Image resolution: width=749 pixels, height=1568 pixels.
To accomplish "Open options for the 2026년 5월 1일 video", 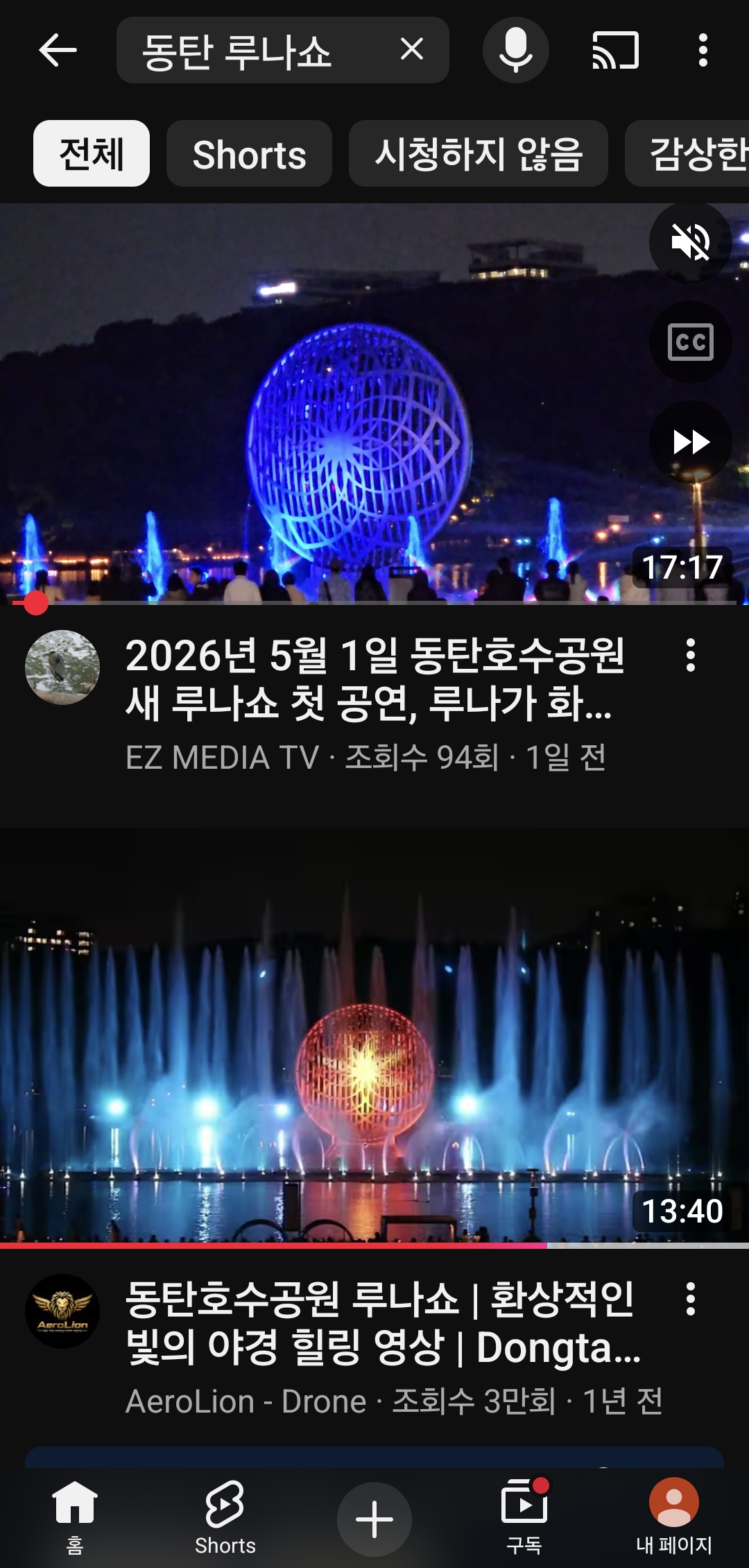I will (x=690, y=655).
